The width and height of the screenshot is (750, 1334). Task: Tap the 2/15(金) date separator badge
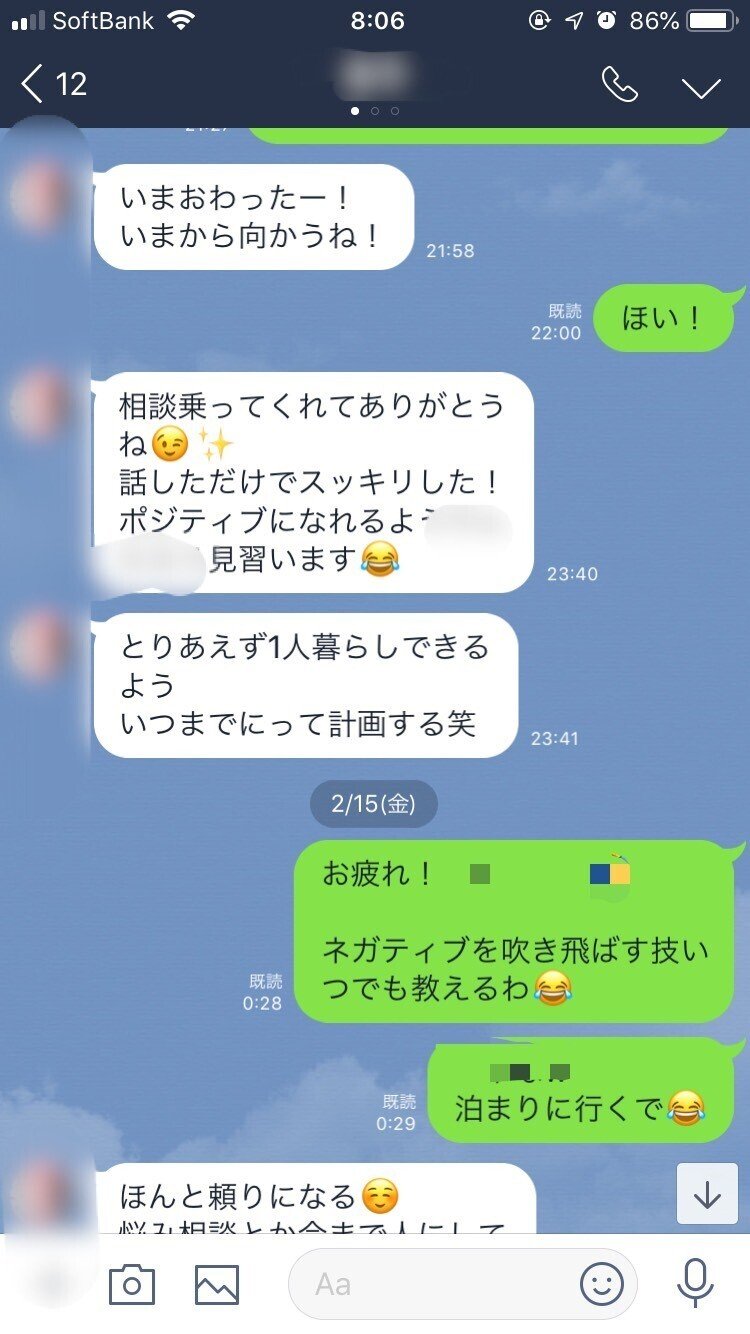[x=372, y=803]
